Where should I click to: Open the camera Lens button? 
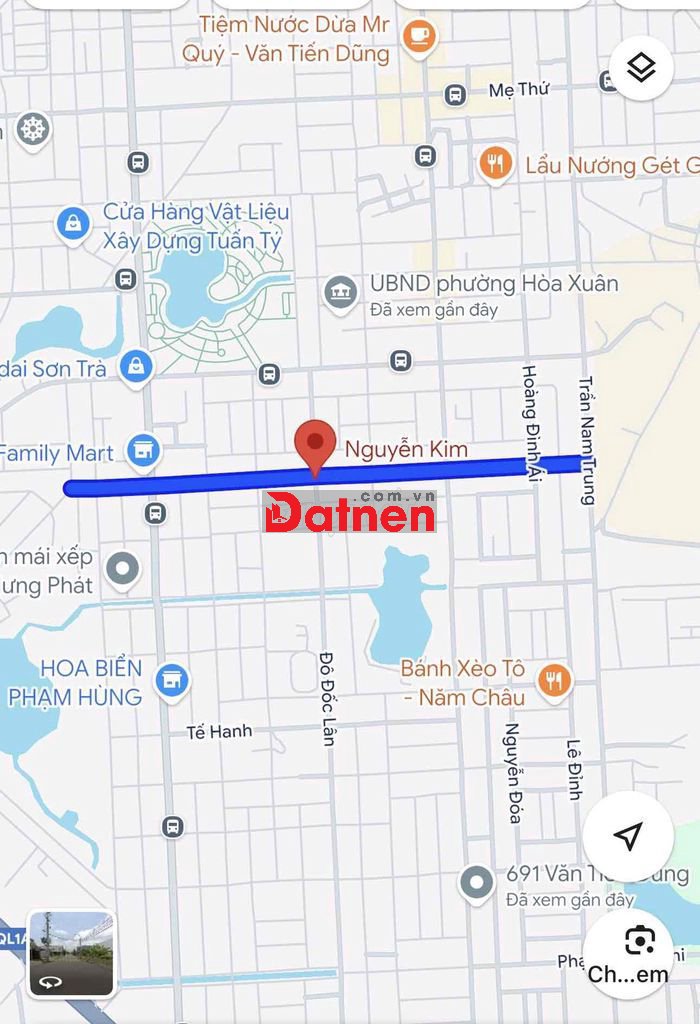[640, 941]
